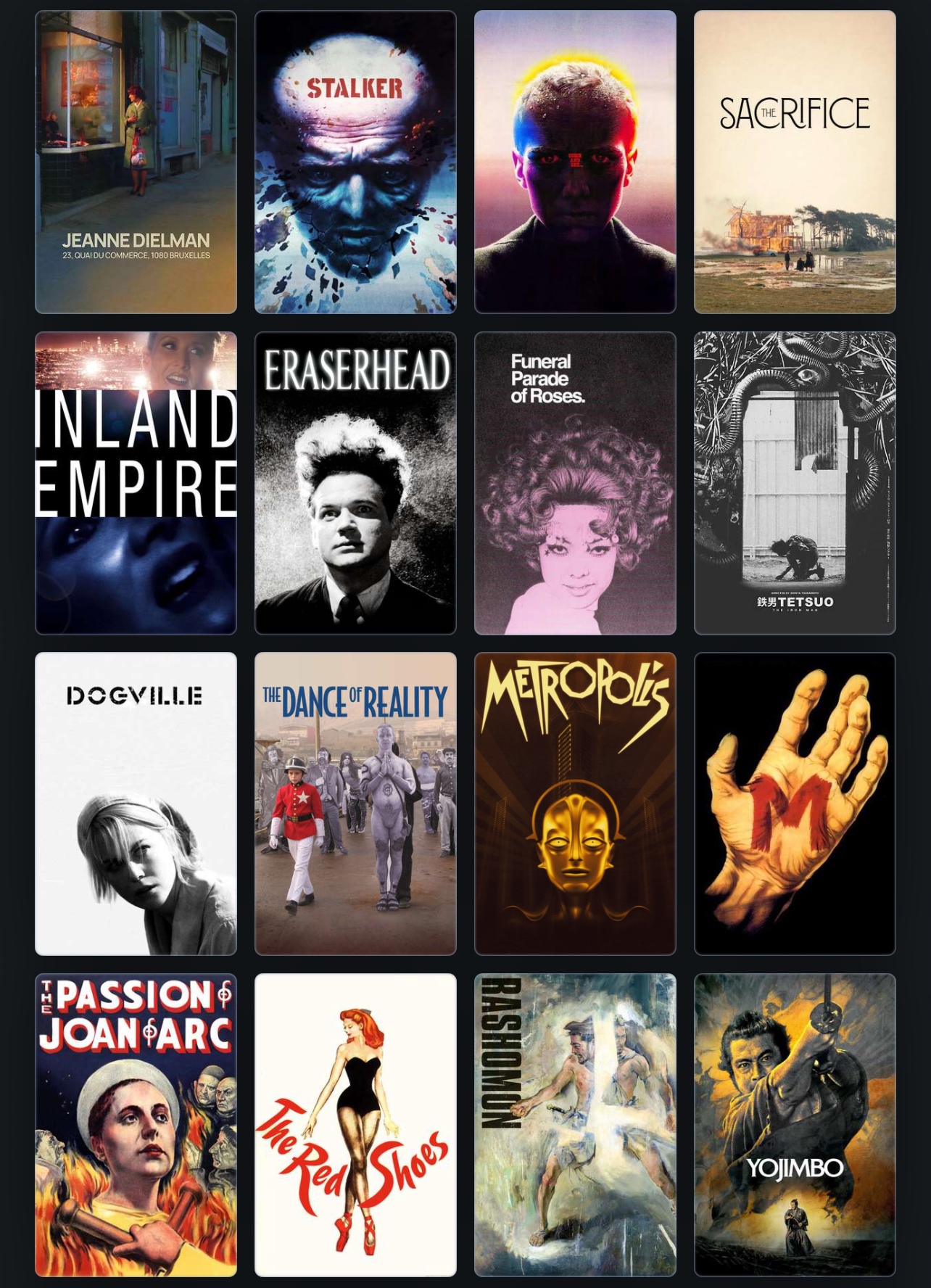Viewport: 931px width, 1288px height.
Task: Open The Passion of Joan of Arc
Action: [x=136, y=1125]
